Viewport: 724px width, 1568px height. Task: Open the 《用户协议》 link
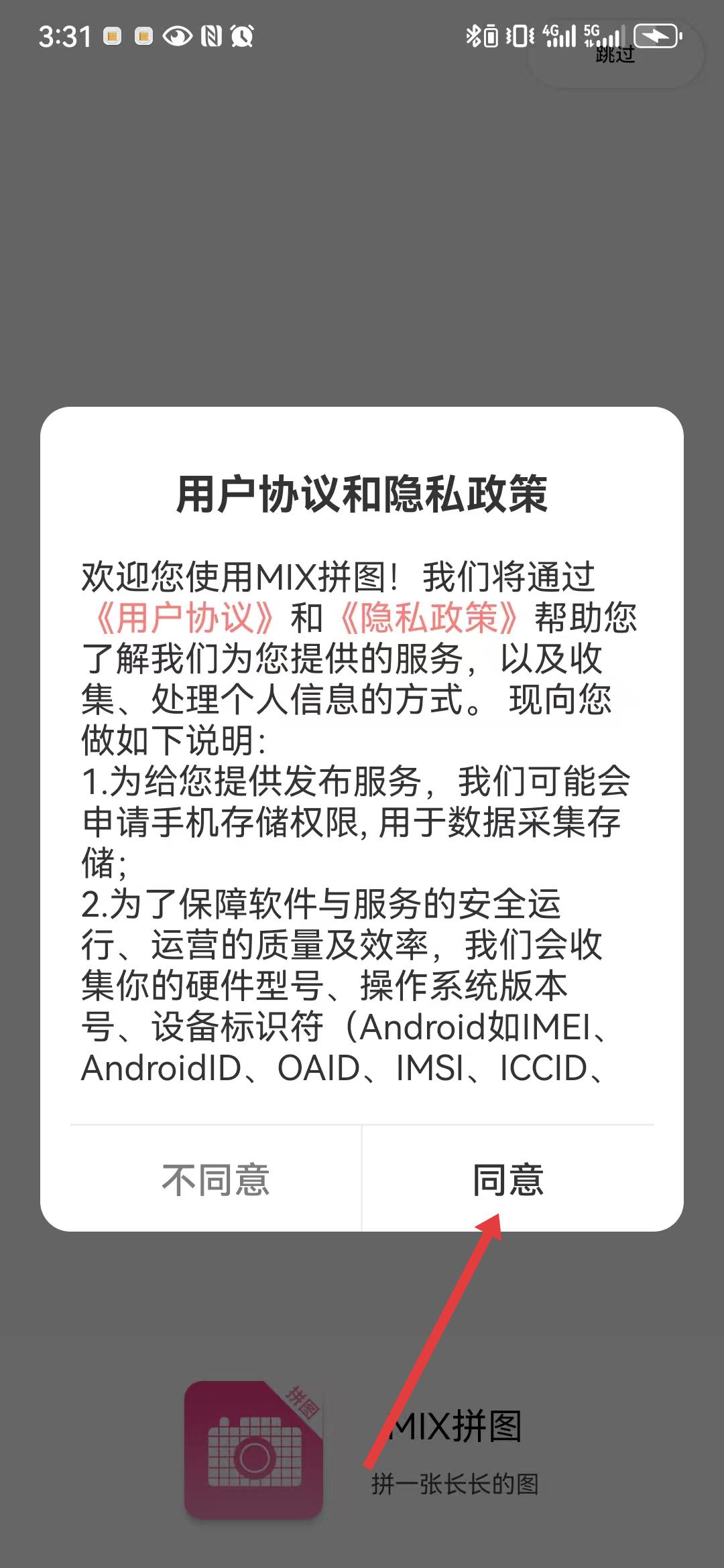coord(185,618)
